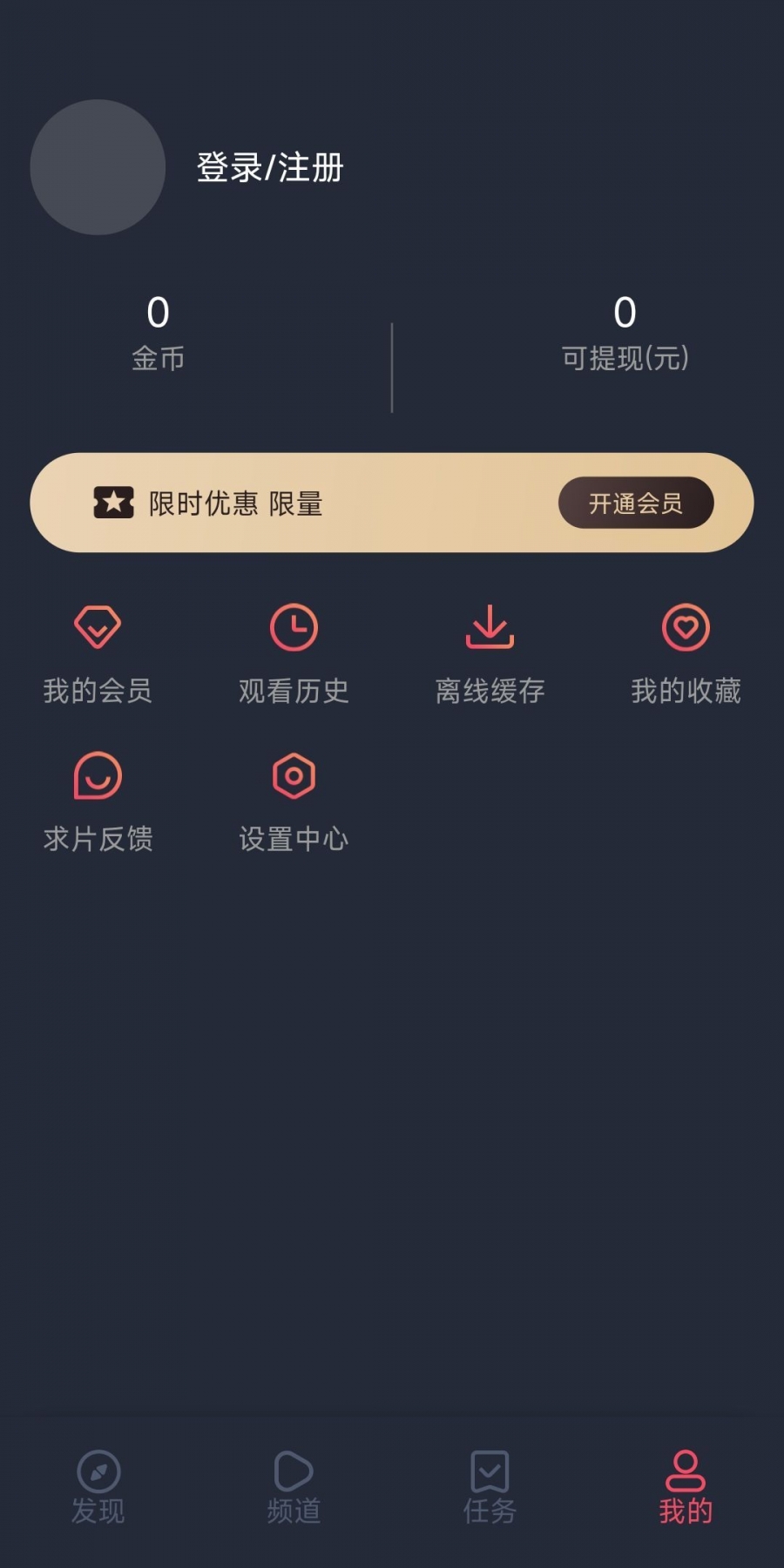This screenshot has height=1568, width=784.
Task: Select the 我的 tab
Action: coord(686,1487)
